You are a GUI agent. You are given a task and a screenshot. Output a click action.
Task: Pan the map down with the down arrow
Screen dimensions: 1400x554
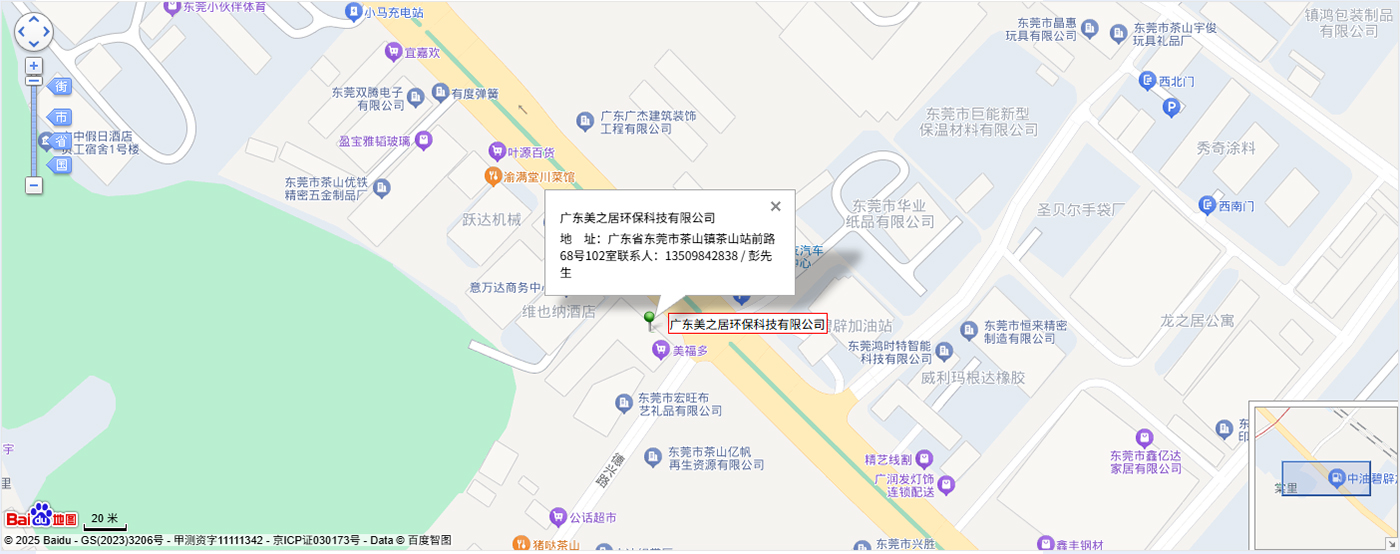click(34, 44)
